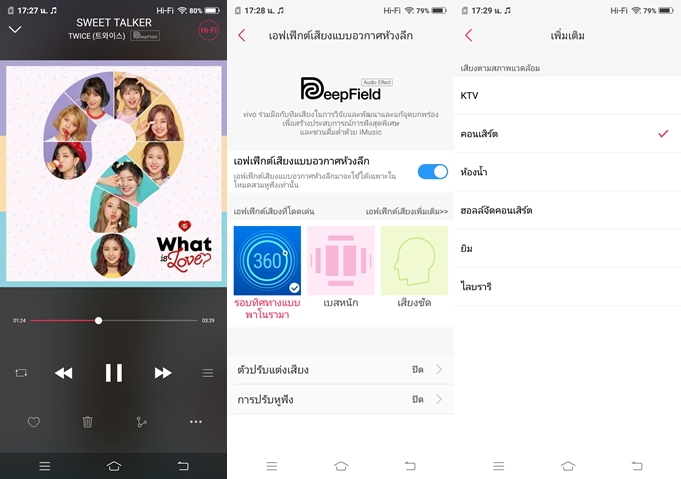681x479 pixels.
Task: Turn off the เอฟเฟ็กต์เสียงแบบอวกาศห้วงลึก switch
Action: pos(432,171)
